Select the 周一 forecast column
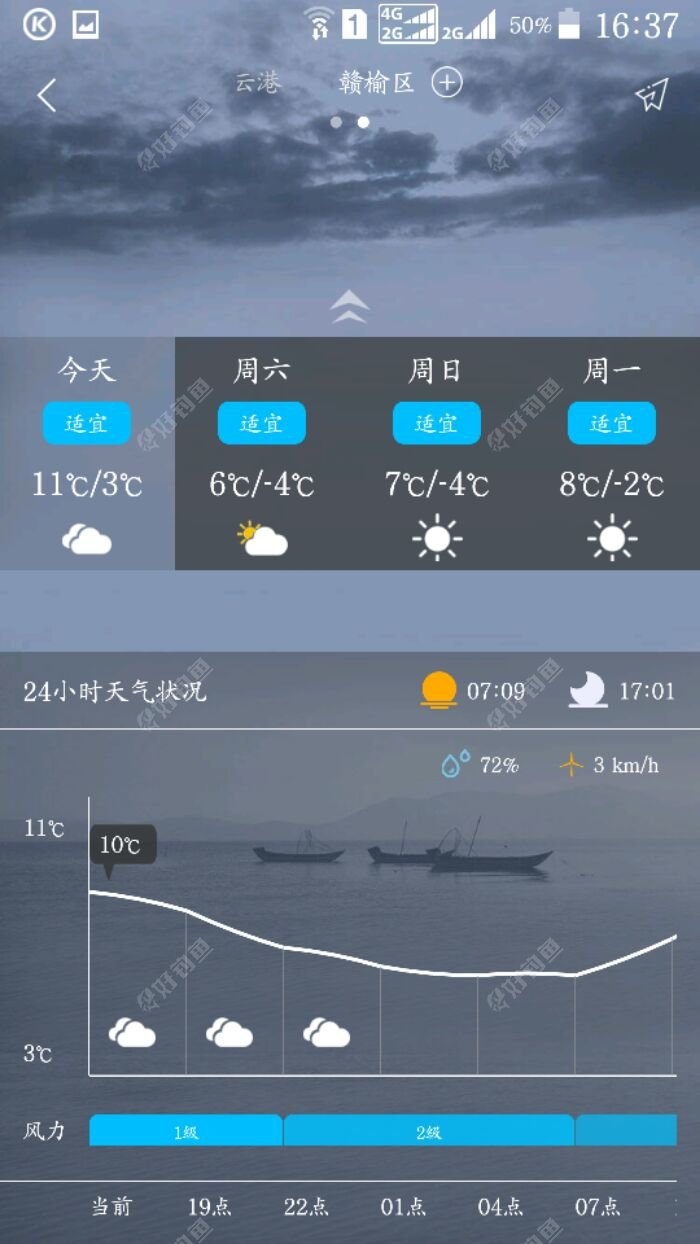The height and width of the screenshot is (1244, 700). [x=611, y=454]
